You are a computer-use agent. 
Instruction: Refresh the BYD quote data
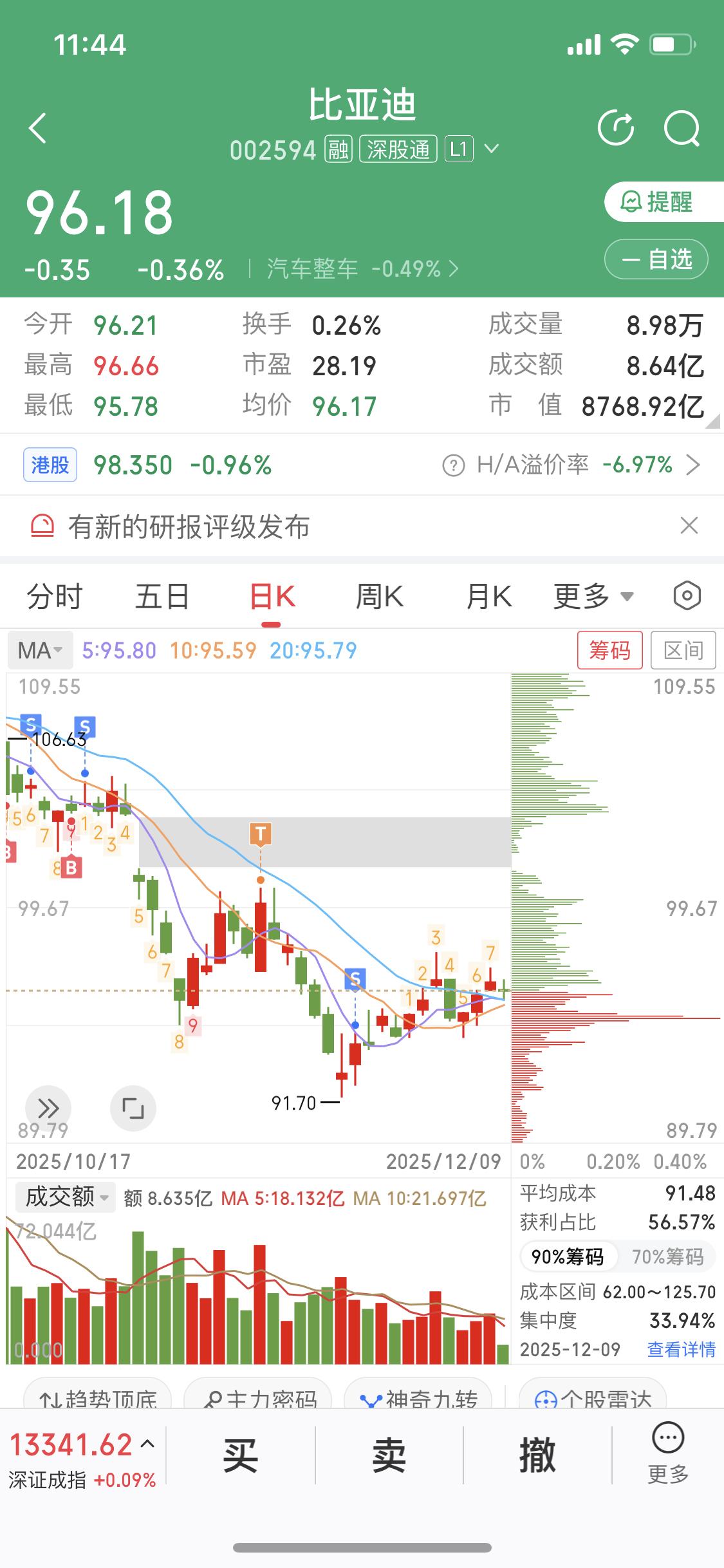point(617,127)
